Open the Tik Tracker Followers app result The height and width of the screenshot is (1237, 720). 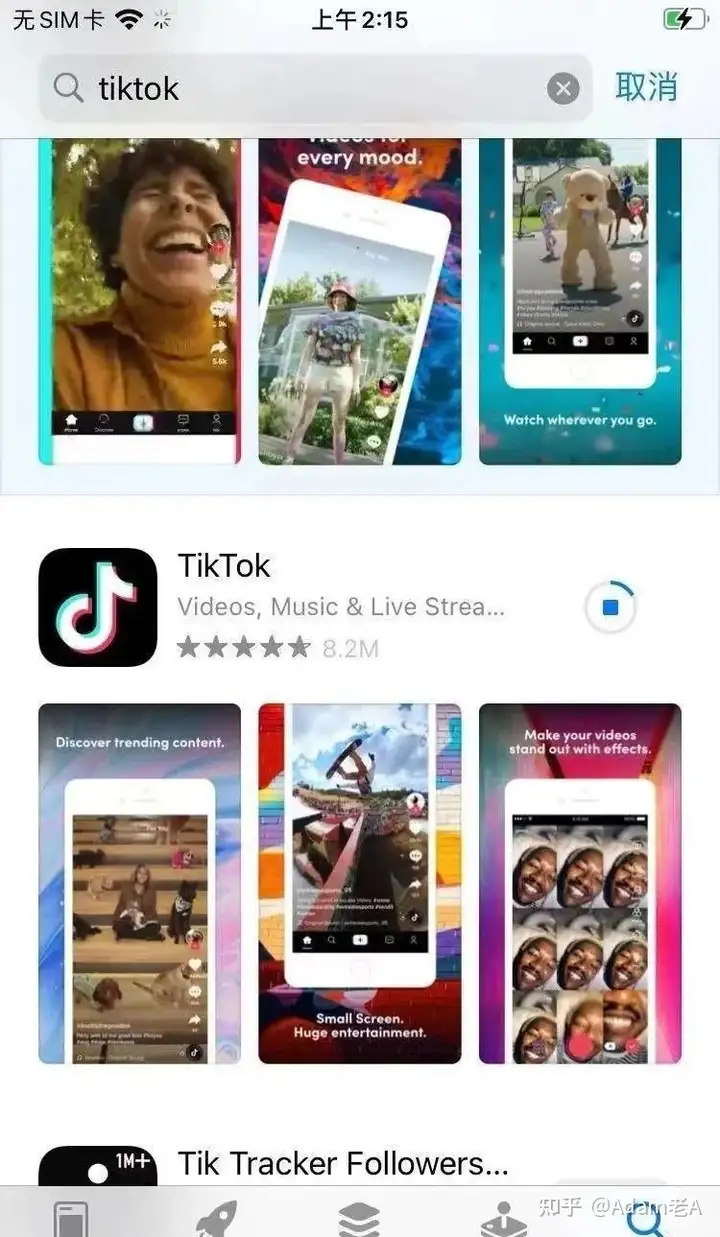pyautogui.click(x=343, y=1163)
